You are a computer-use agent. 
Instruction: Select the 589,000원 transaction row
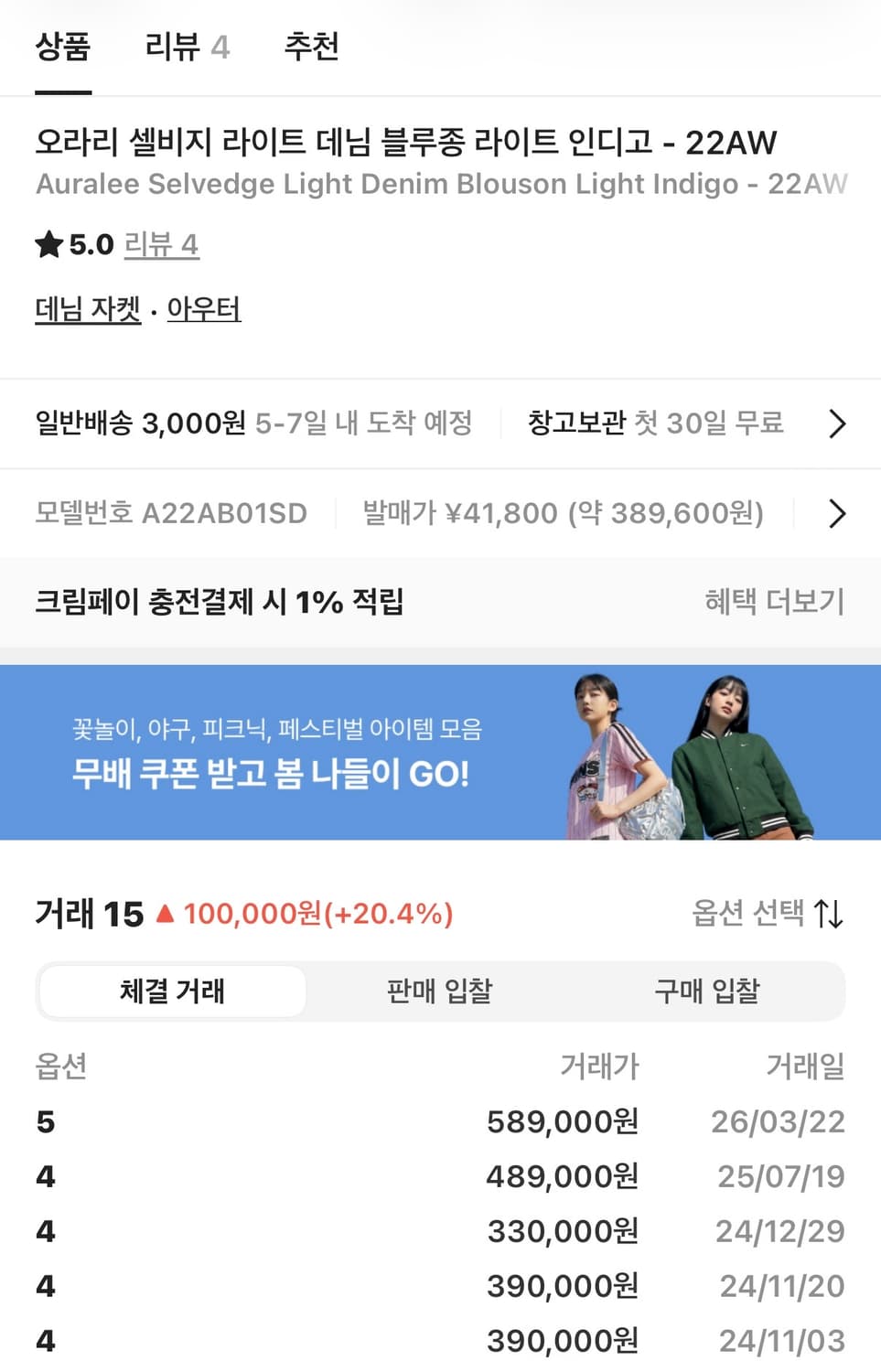coord(440,1121)
